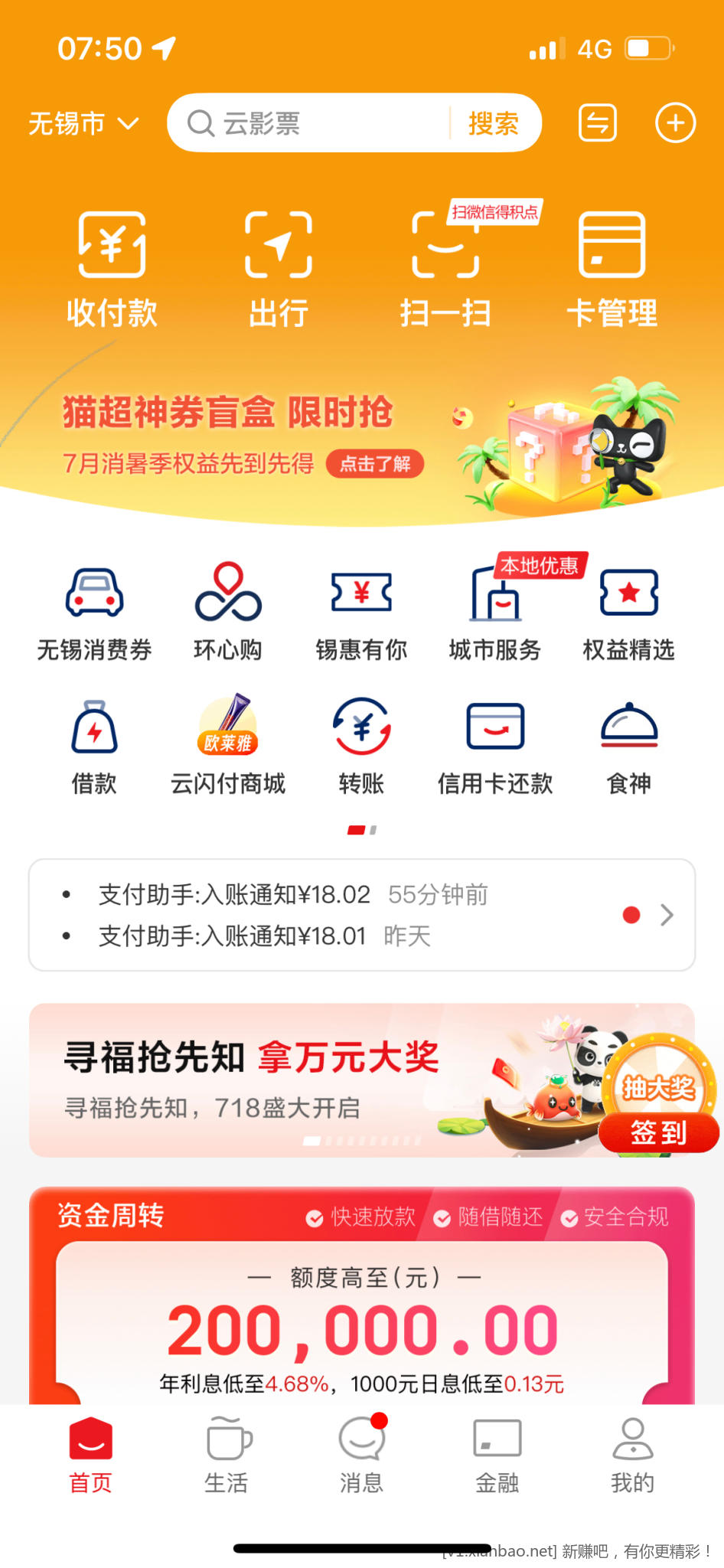Tap 点击了解 on the 猫超神券 banner
The image size is (724, 1568).
pyautogui.click(x=375, y=464)
